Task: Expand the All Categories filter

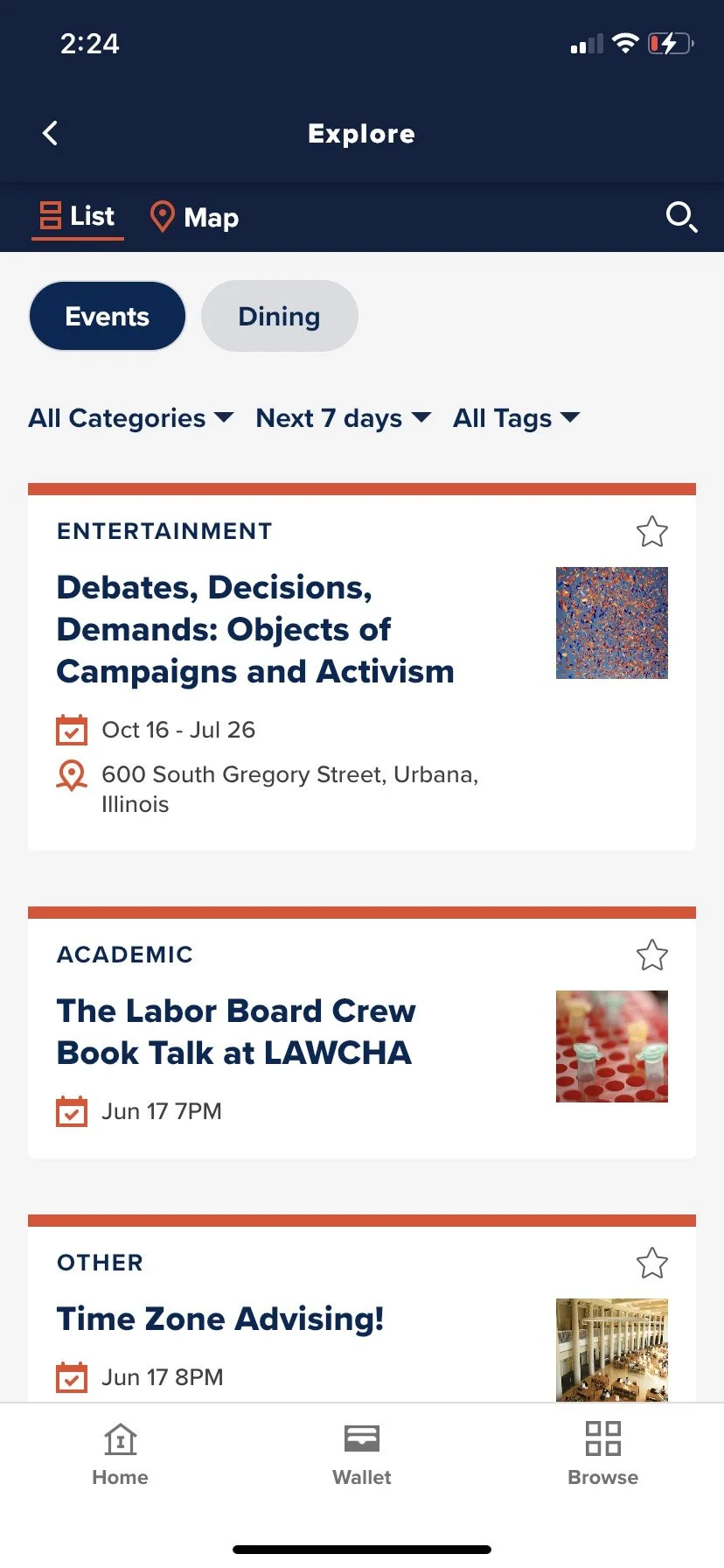Action: pyautogui.click(x=130, y=418)
